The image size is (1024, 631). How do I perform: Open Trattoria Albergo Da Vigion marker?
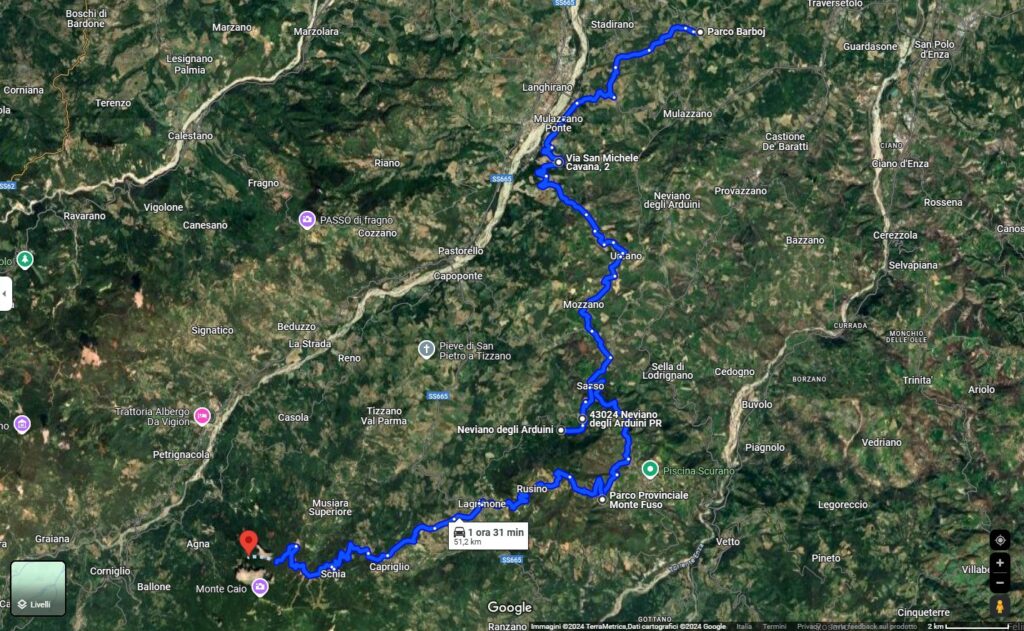tap(202, 415)
